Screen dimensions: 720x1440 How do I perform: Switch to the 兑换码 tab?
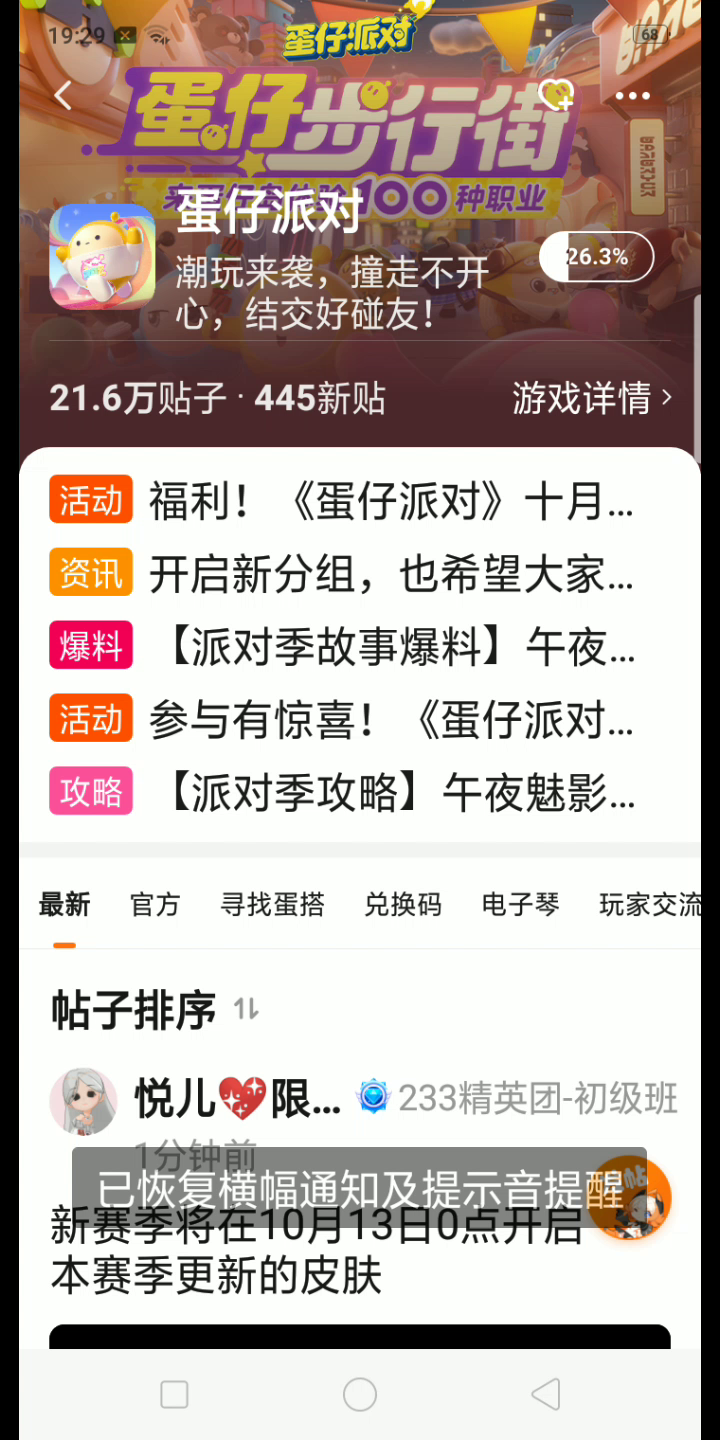(402, 905)
